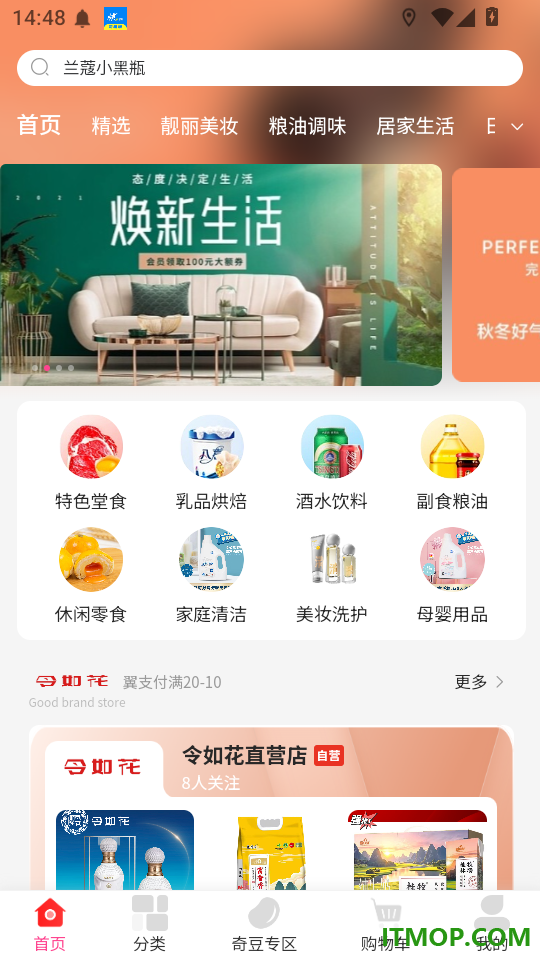Browse the 乳品烘焙 category

pyautogui.click(x=211, y=463)
